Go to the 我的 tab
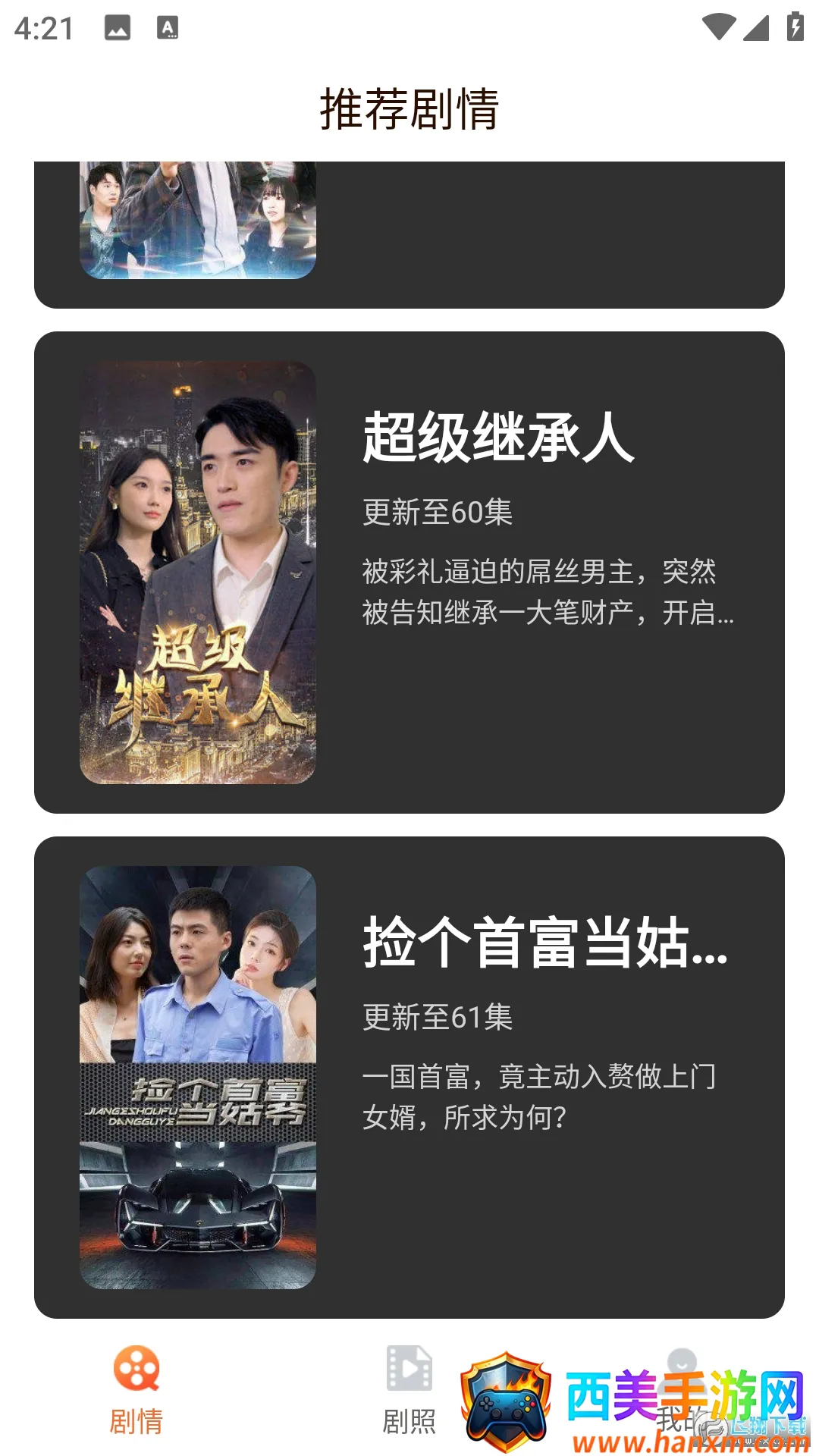Viewport: 819px width, 1456px height. (x=681, y=1389)
